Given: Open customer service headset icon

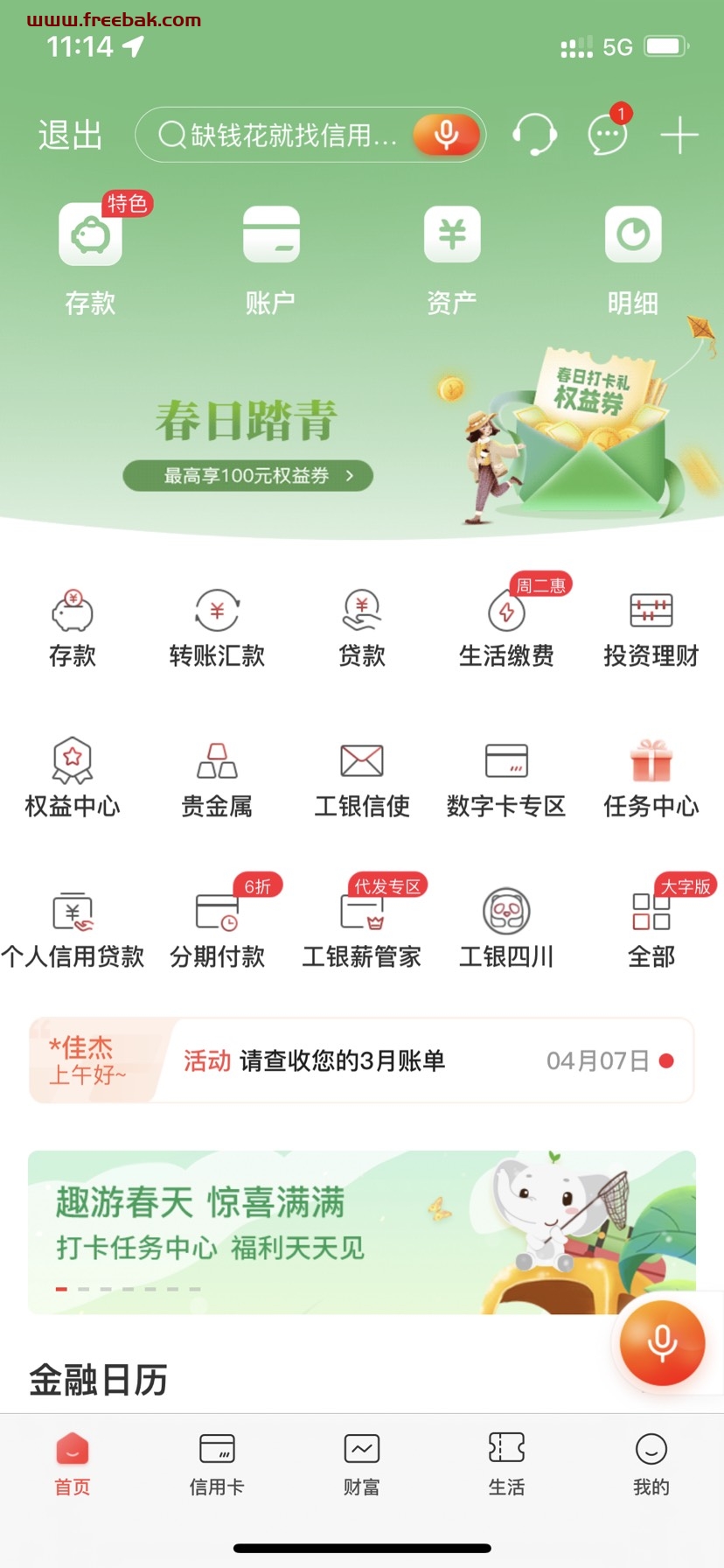Looking at the screenshot, I should click(534, 135).
